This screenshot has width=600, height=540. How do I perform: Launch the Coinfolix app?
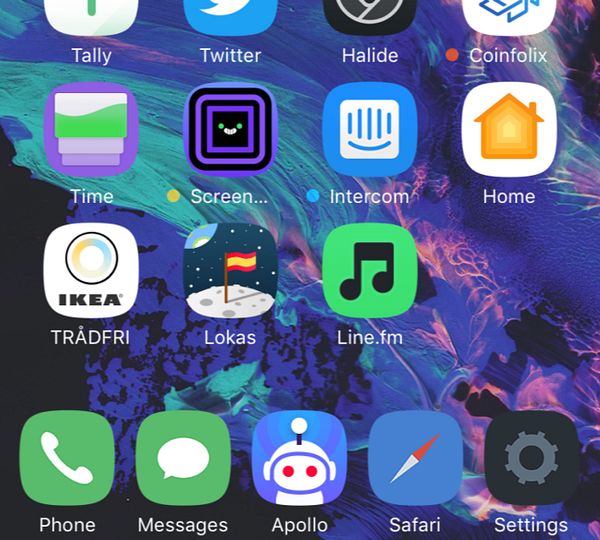coord(509,18)
